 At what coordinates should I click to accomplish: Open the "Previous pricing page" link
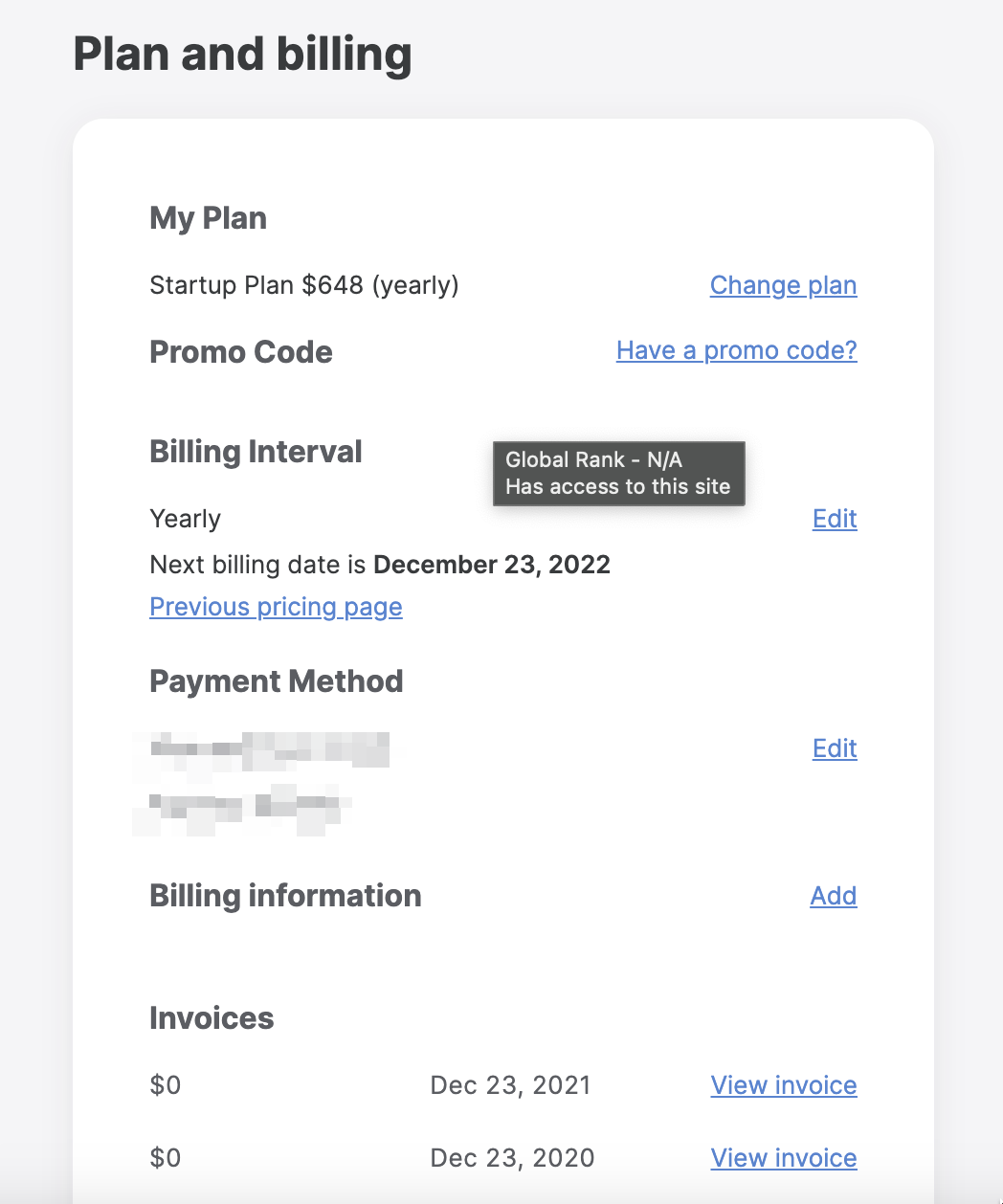276,607
